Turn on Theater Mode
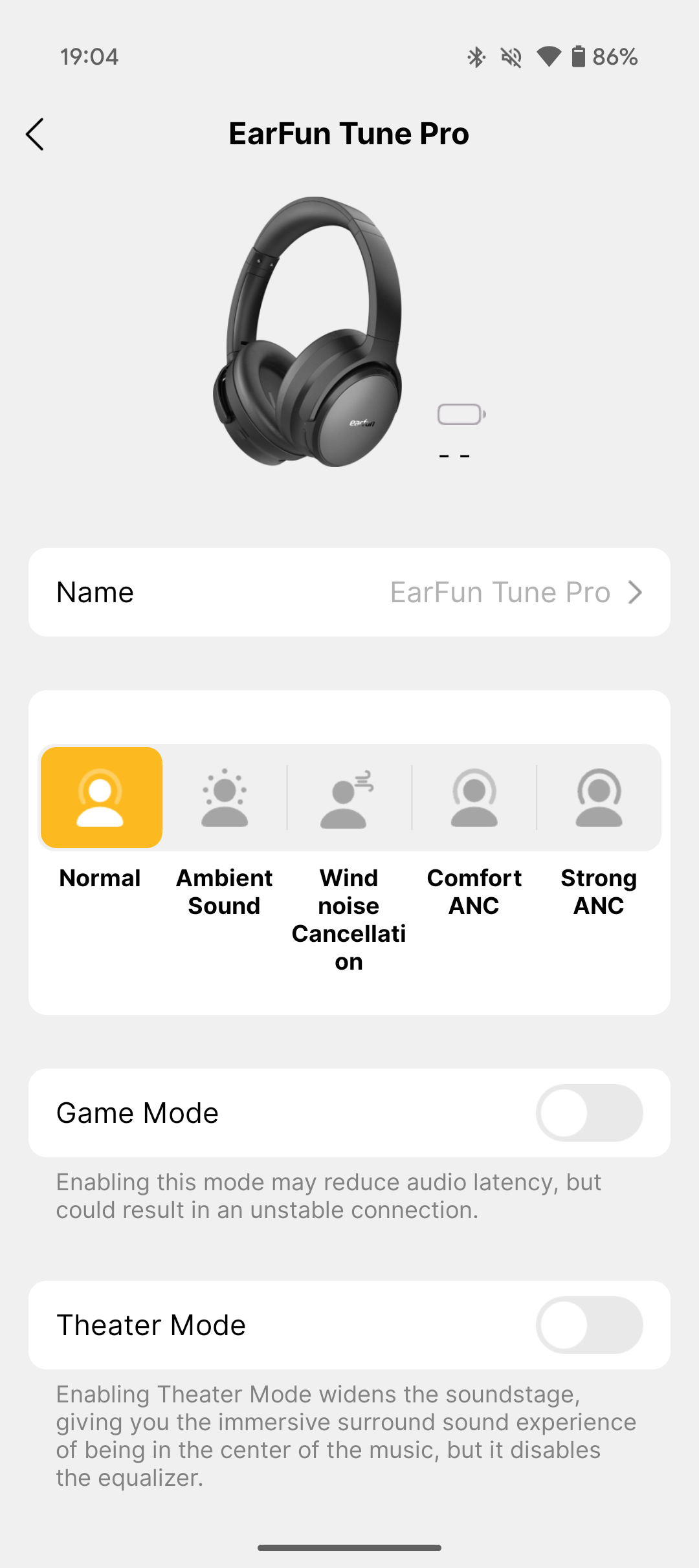Viewport: 699px width, 1568px height. pyautogui.click(x=590, y=1325)
